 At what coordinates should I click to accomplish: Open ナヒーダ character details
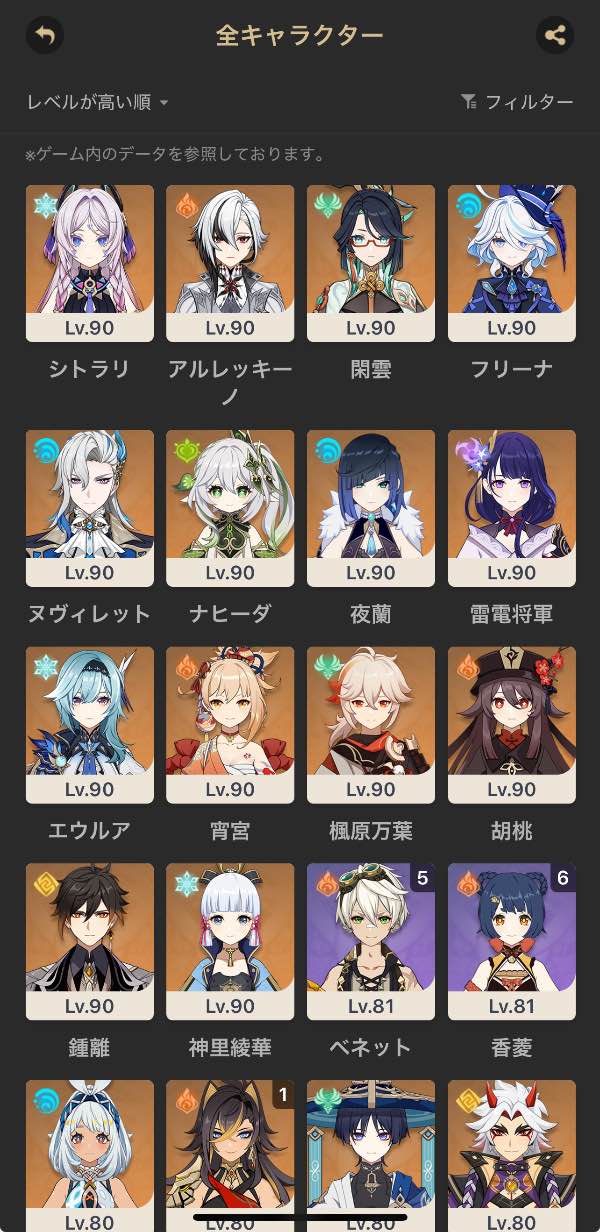[230, 508]
